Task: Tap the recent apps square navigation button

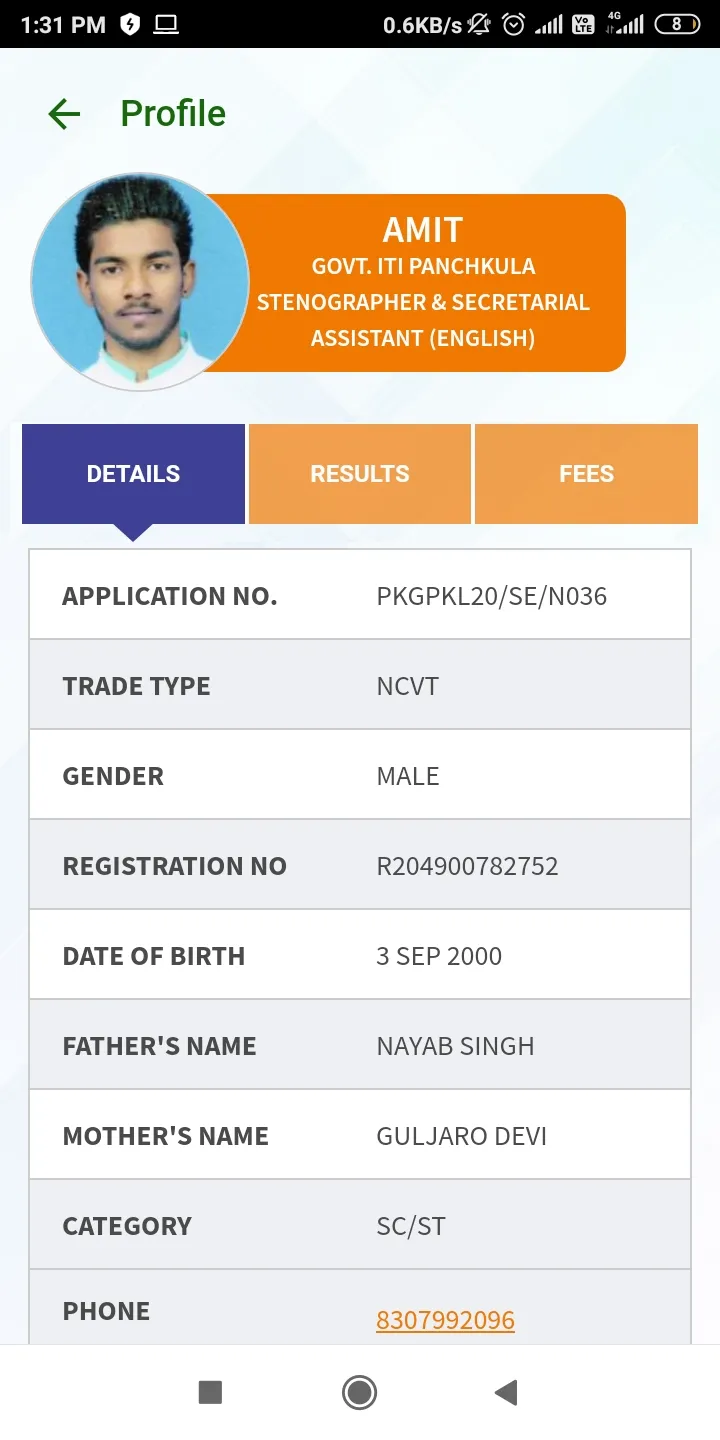Action: tap(210, 1391)
